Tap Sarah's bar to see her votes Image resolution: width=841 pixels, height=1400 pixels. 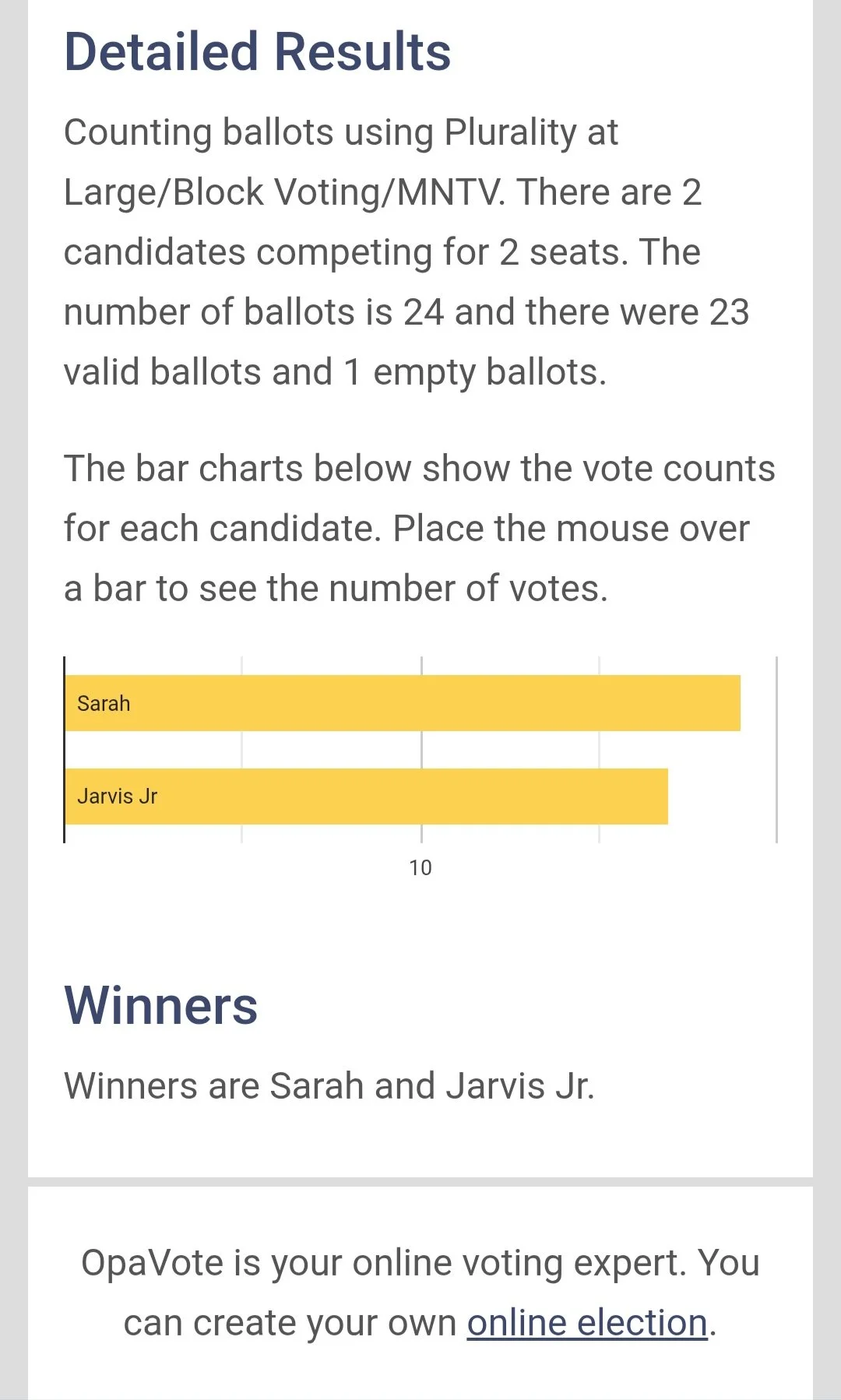coord(403,703)
